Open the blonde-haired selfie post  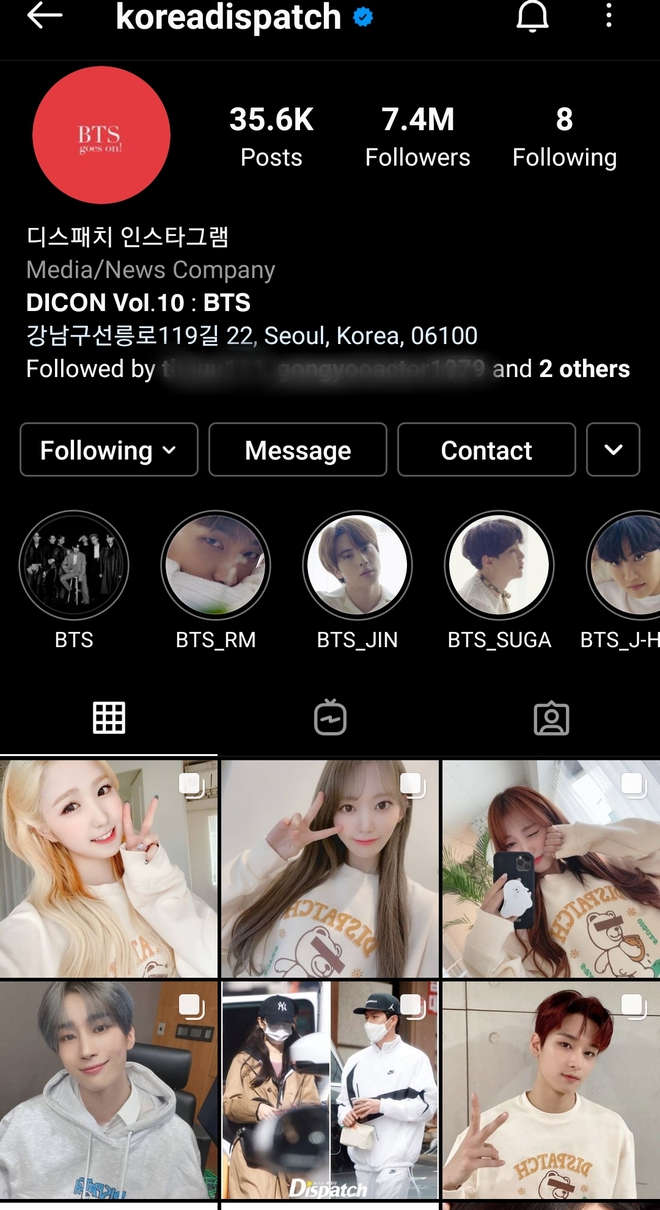click(x=108, y=868)
